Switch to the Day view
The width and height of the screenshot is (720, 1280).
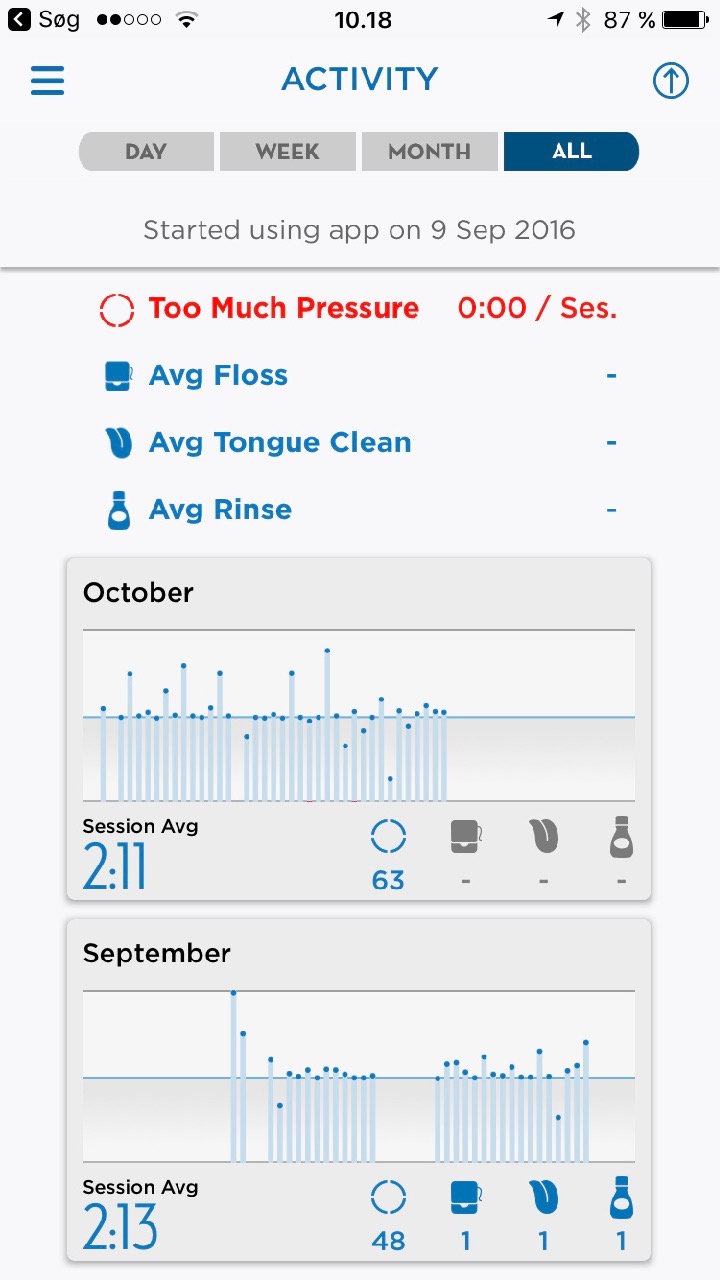[146, 152]
